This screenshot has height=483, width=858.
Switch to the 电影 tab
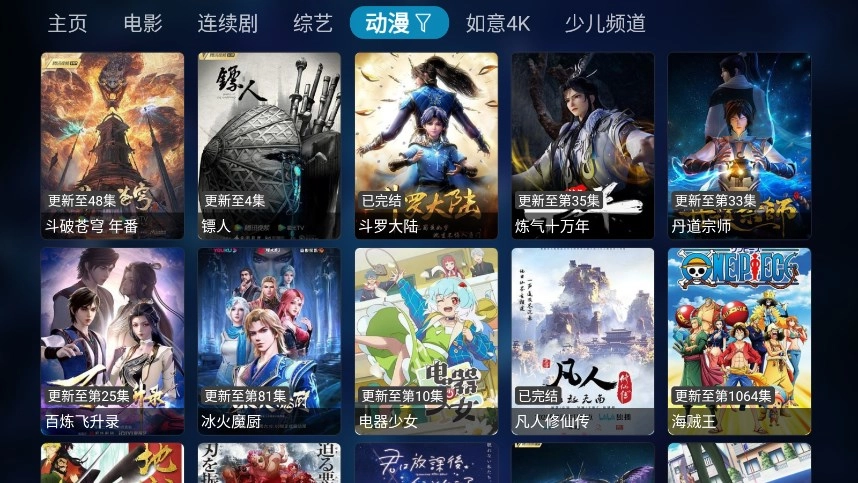tap(143, 23)
